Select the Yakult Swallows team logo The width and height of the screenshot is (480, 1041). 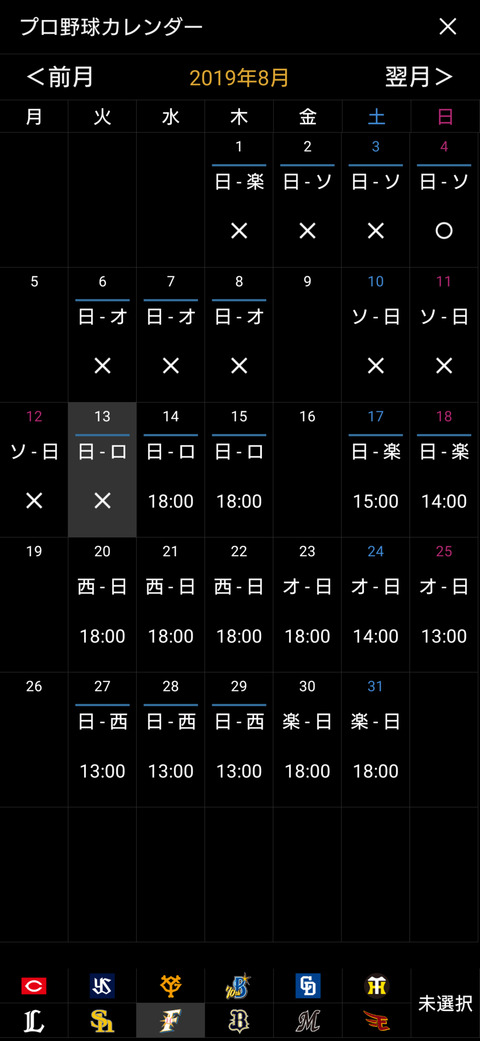click(102, 986)
